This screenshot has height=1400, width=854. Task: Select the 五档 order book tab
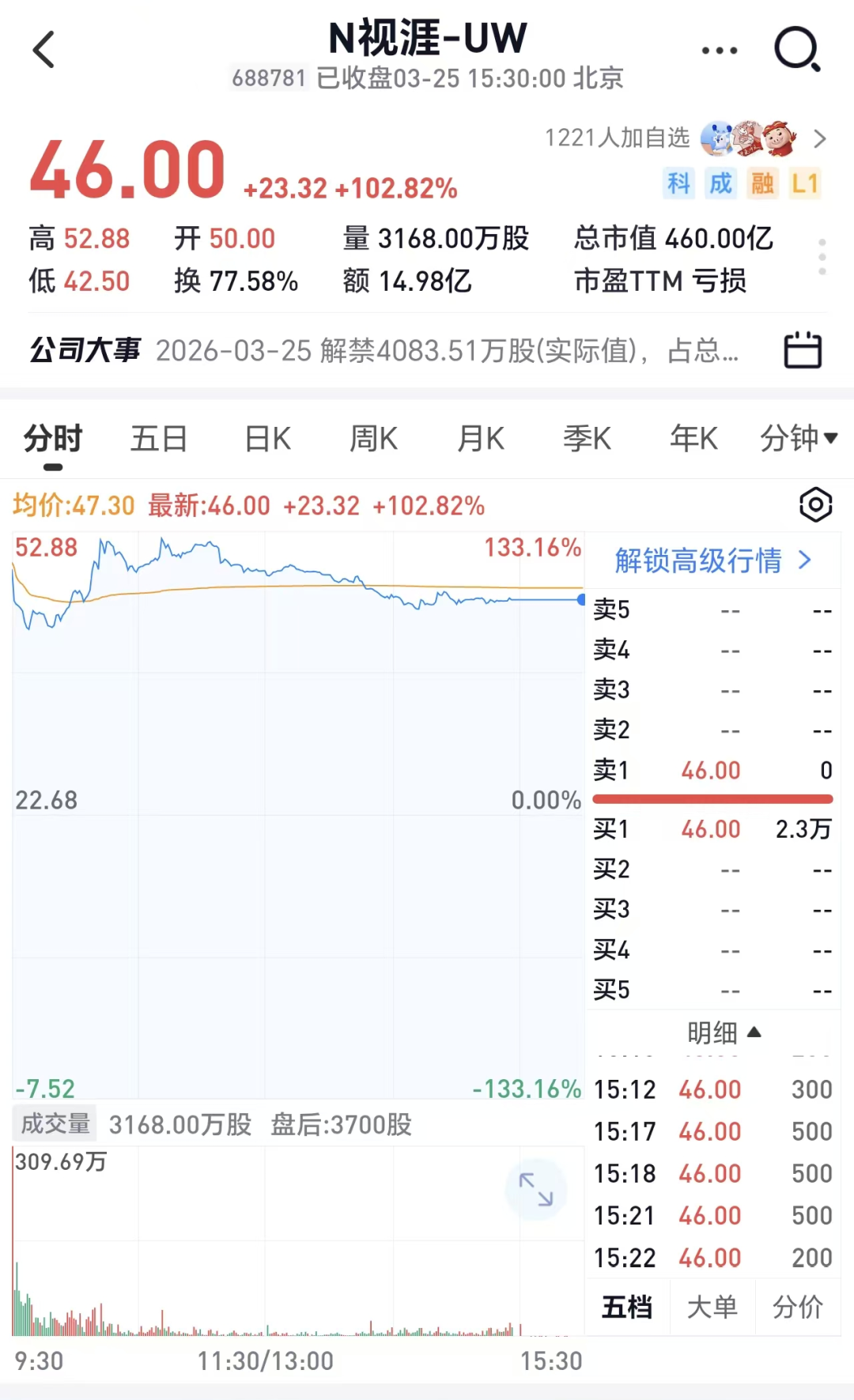[627, 1307]
